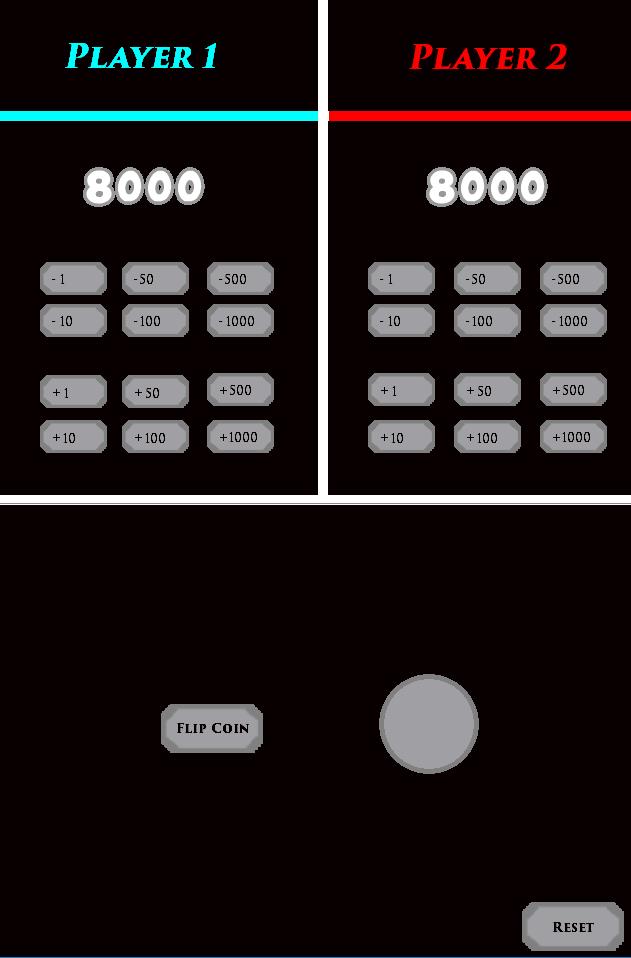
Task: Add 1000 to Player 1's score
Action: [x=240, y=437]
